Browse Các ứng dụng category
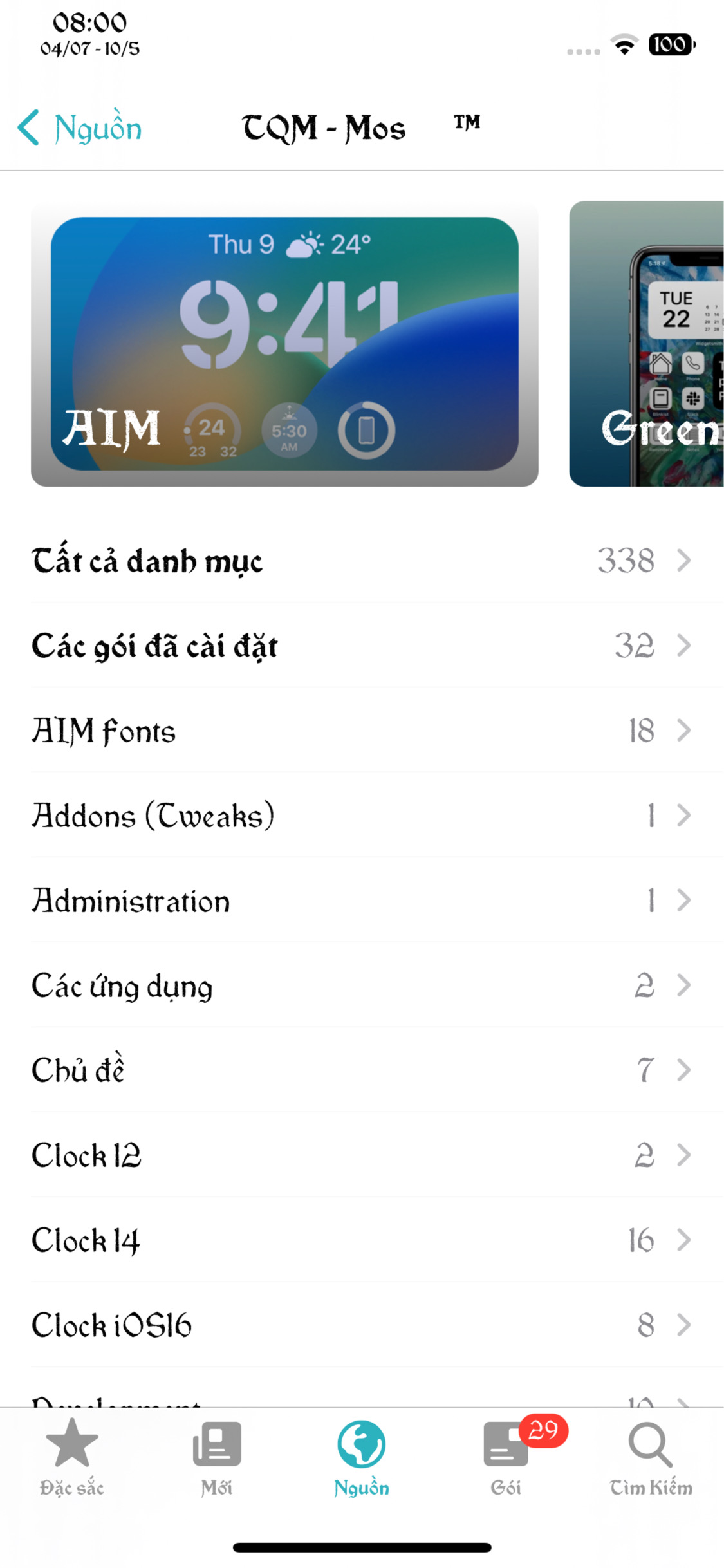The image size is (724, 1568). 360,985
